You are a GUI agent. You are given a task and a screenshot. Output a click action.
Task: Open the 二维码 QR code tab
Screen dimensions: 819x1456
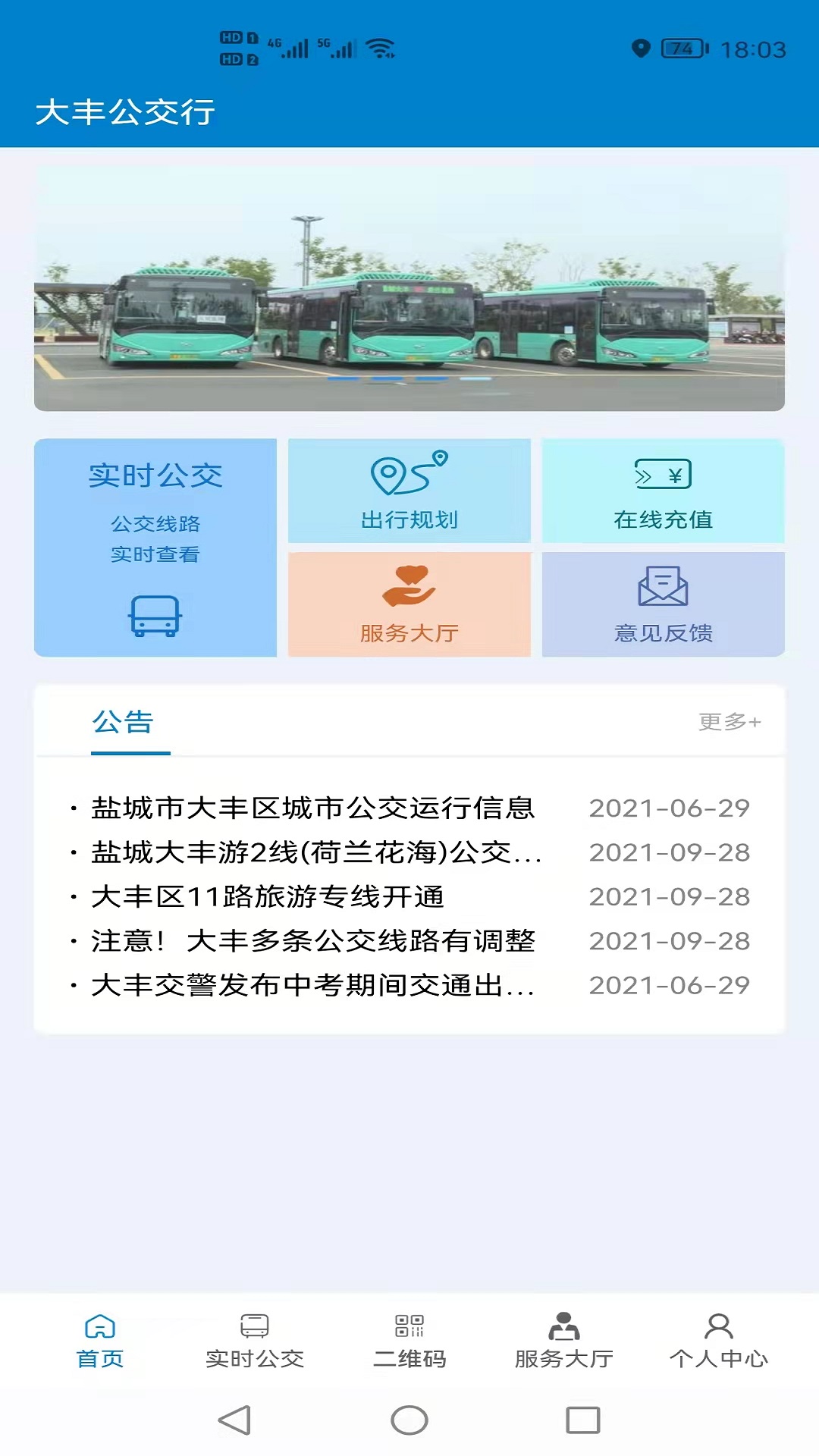pos(409,1341)
